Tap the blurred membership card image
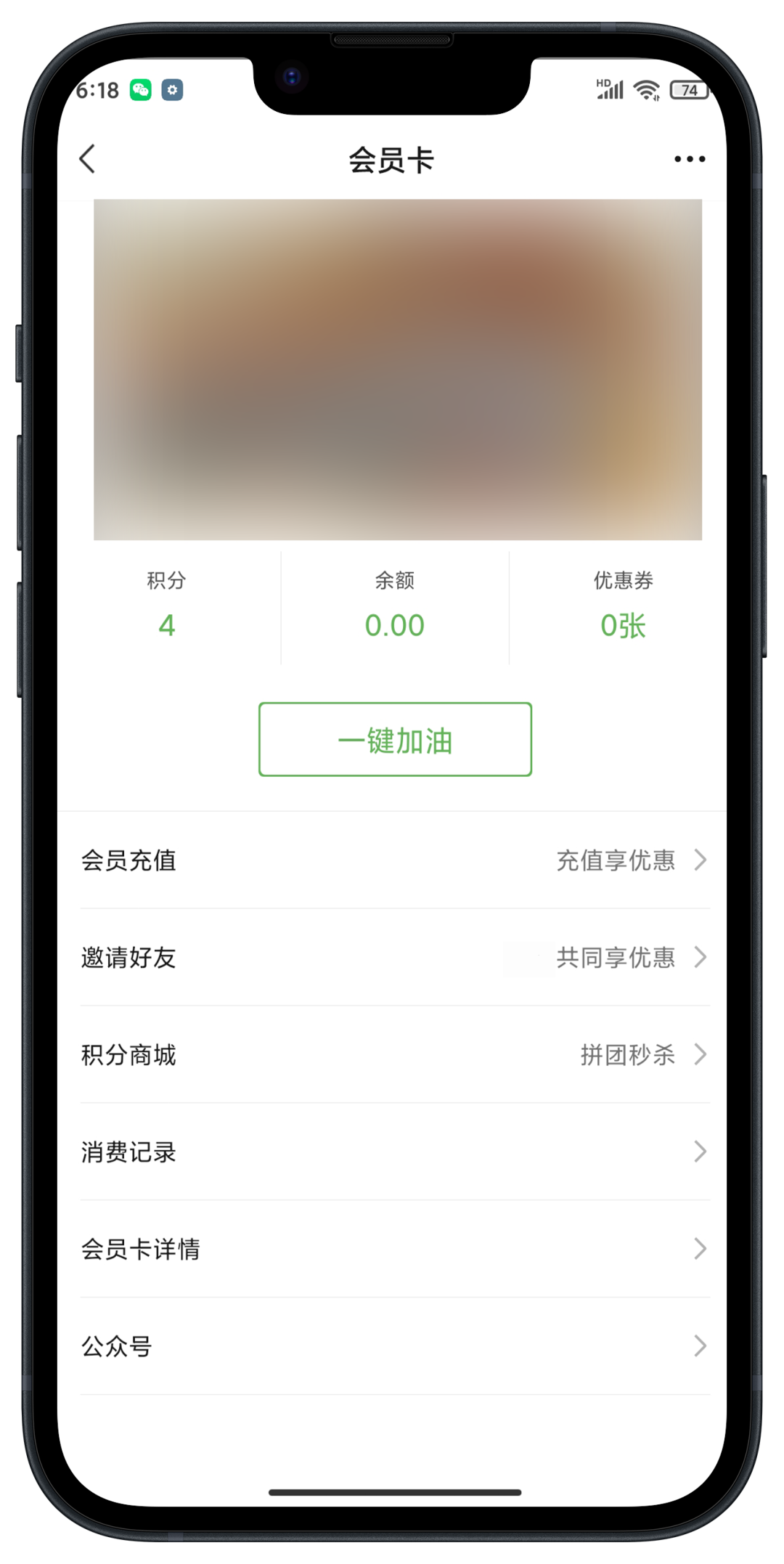784x1564 pixels. click(398, 370)
